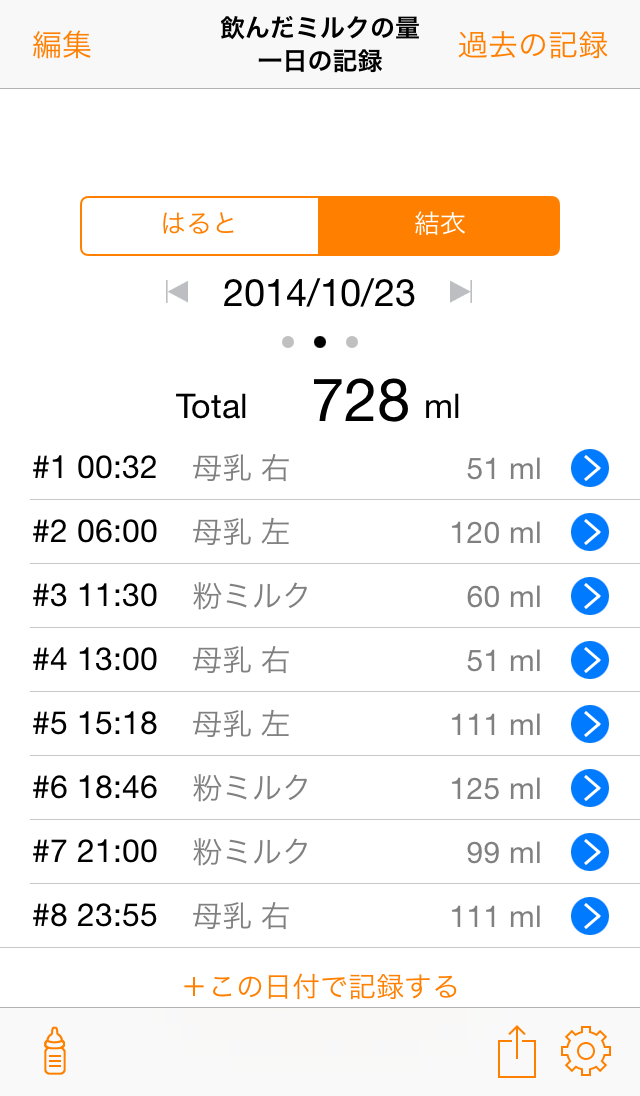640x1096 pixels.
Task: Open details for record #1 00:32
Action: pyautogui.click(x=590, y=468)
